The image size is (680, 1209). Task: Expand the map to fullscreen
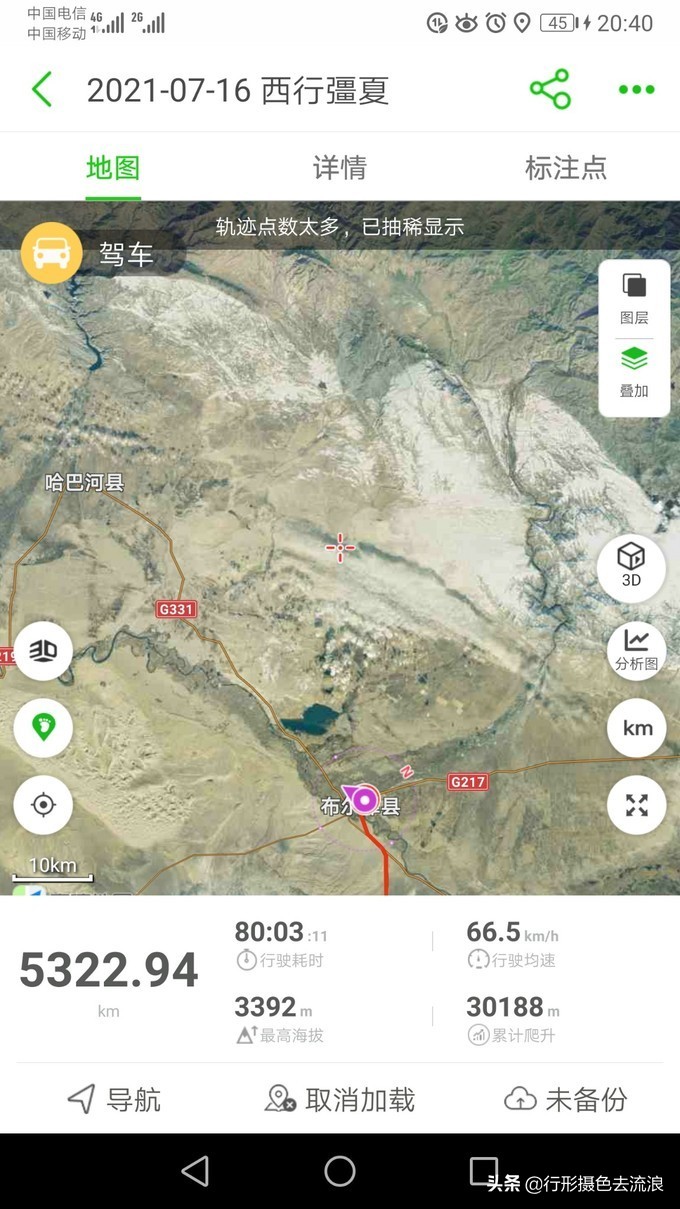tap(637, 805)
